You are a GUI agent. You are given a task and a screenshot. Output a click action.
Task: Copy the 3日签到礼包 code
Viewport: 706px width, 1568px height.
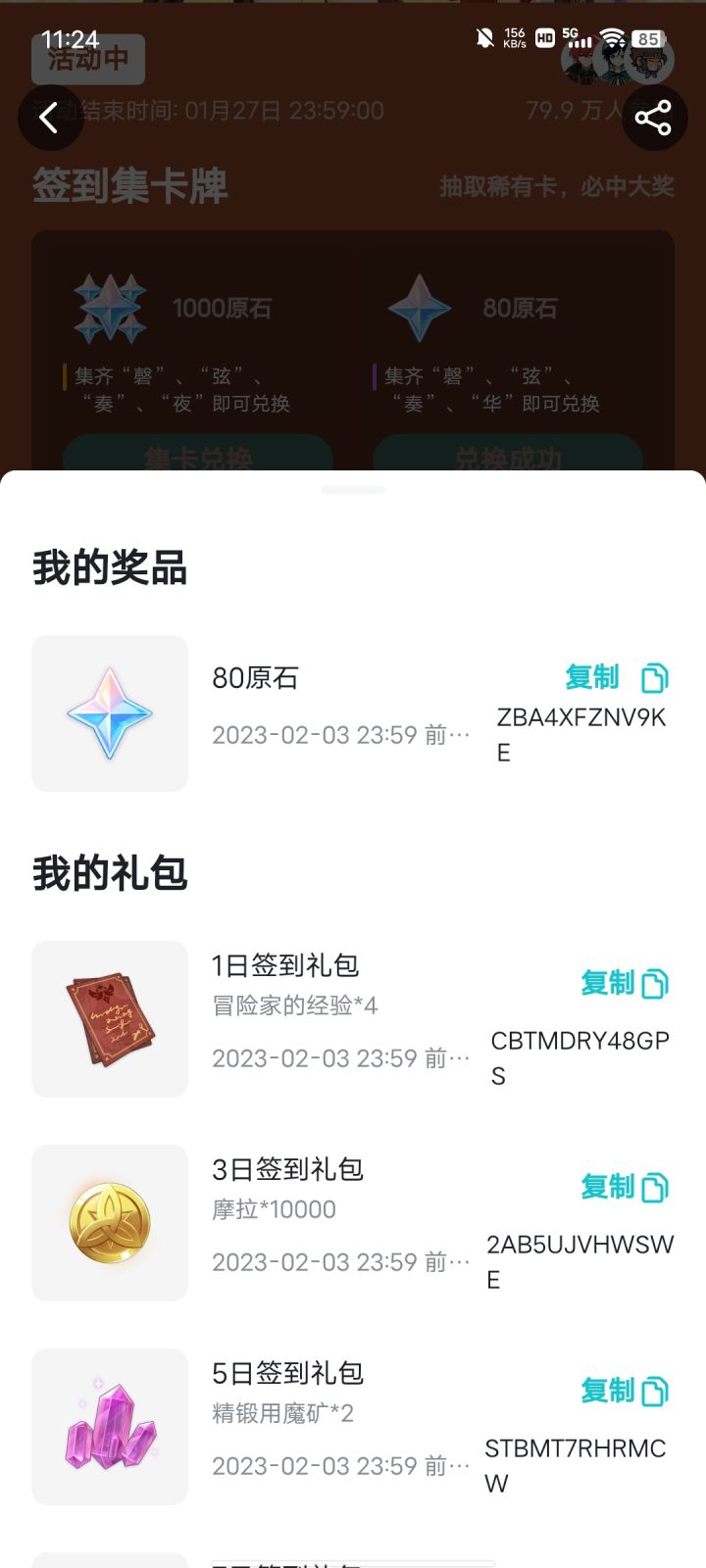point(624,1187)
